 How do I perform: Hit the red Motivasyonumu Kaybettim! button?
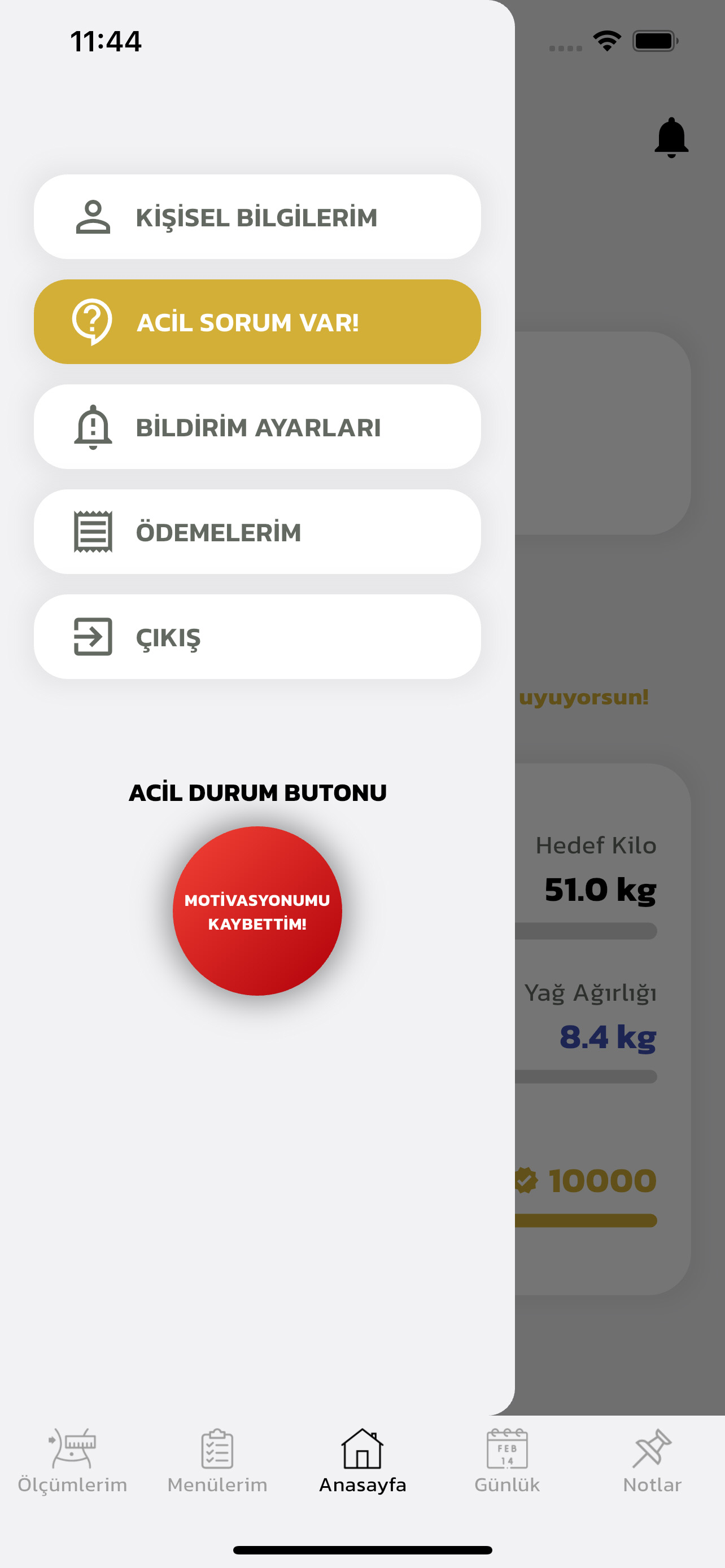coord(257,910)
